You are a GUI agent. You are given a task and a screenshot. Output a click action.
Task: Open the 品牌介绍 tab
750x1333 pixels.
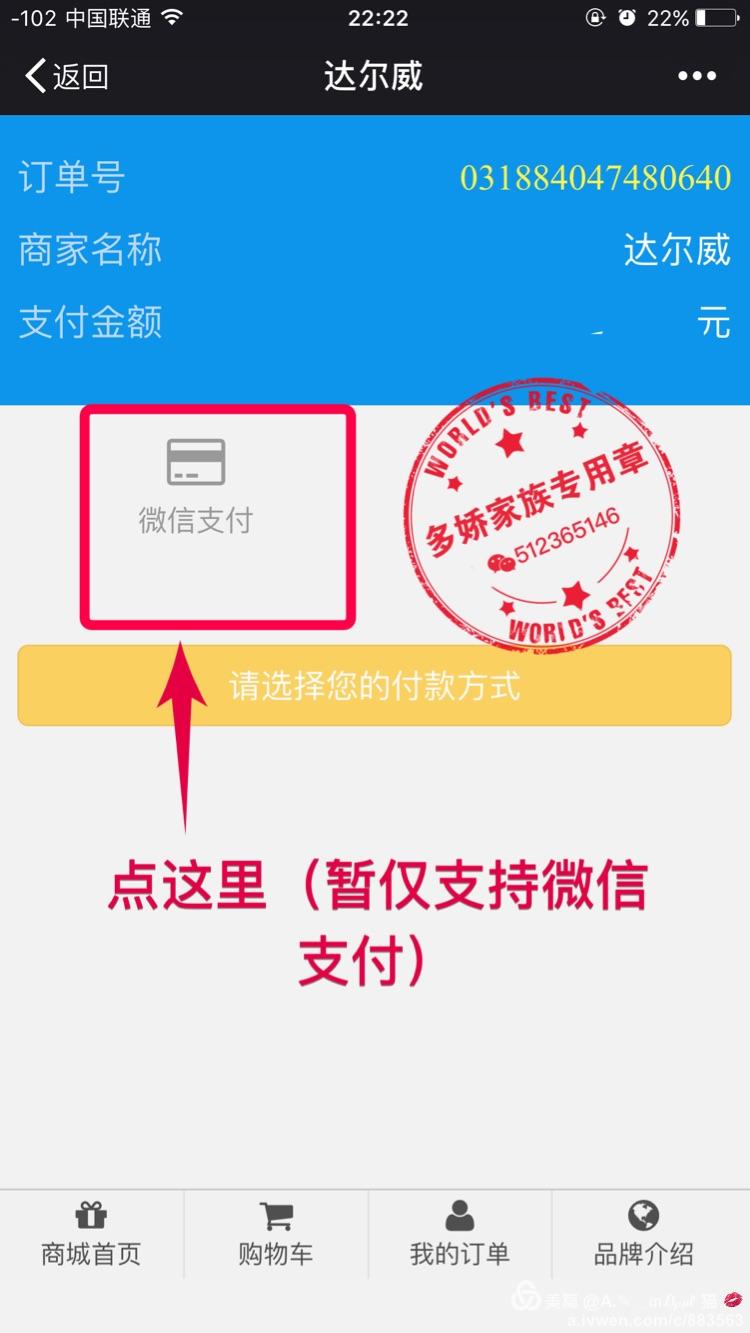click(643, 1235)
